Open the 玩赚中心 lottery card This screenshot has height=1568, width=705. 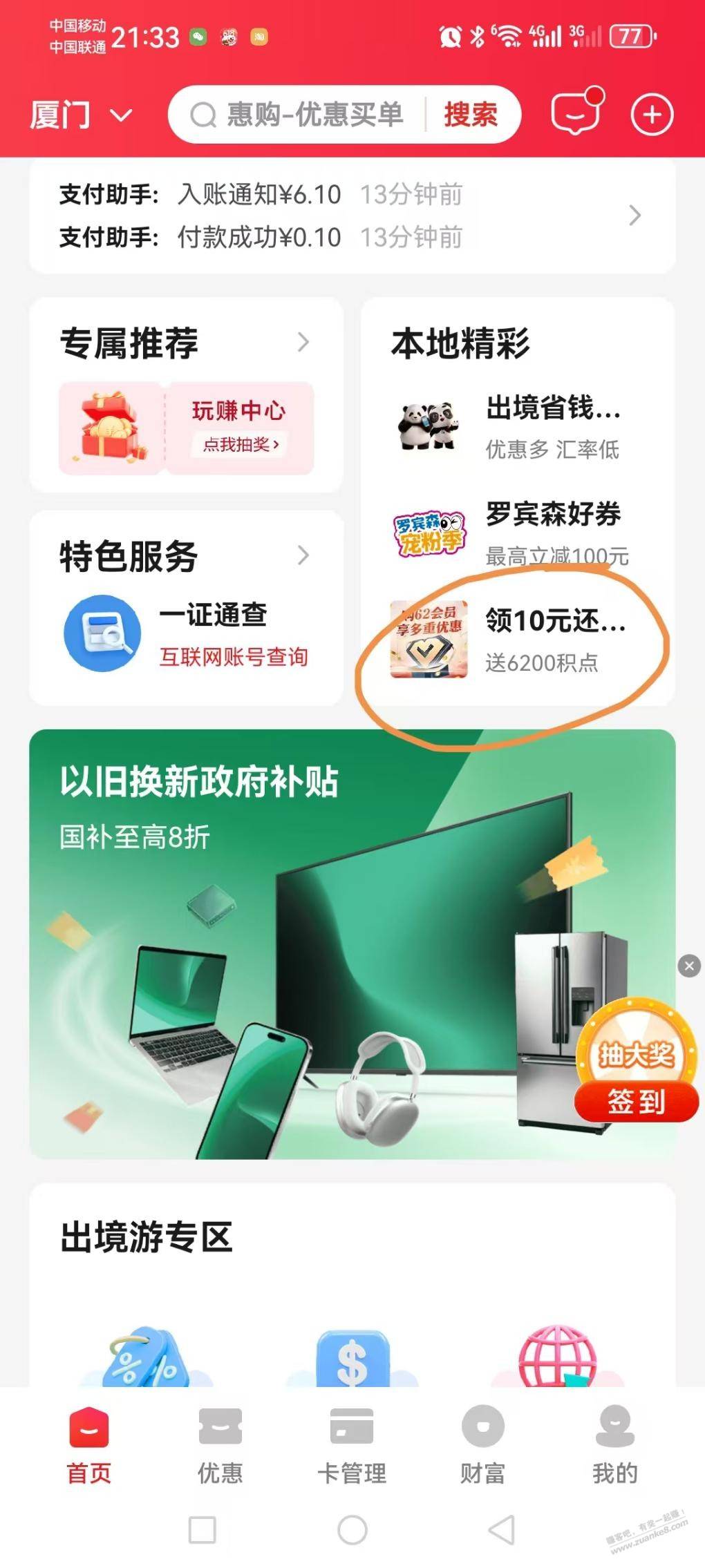187,428
